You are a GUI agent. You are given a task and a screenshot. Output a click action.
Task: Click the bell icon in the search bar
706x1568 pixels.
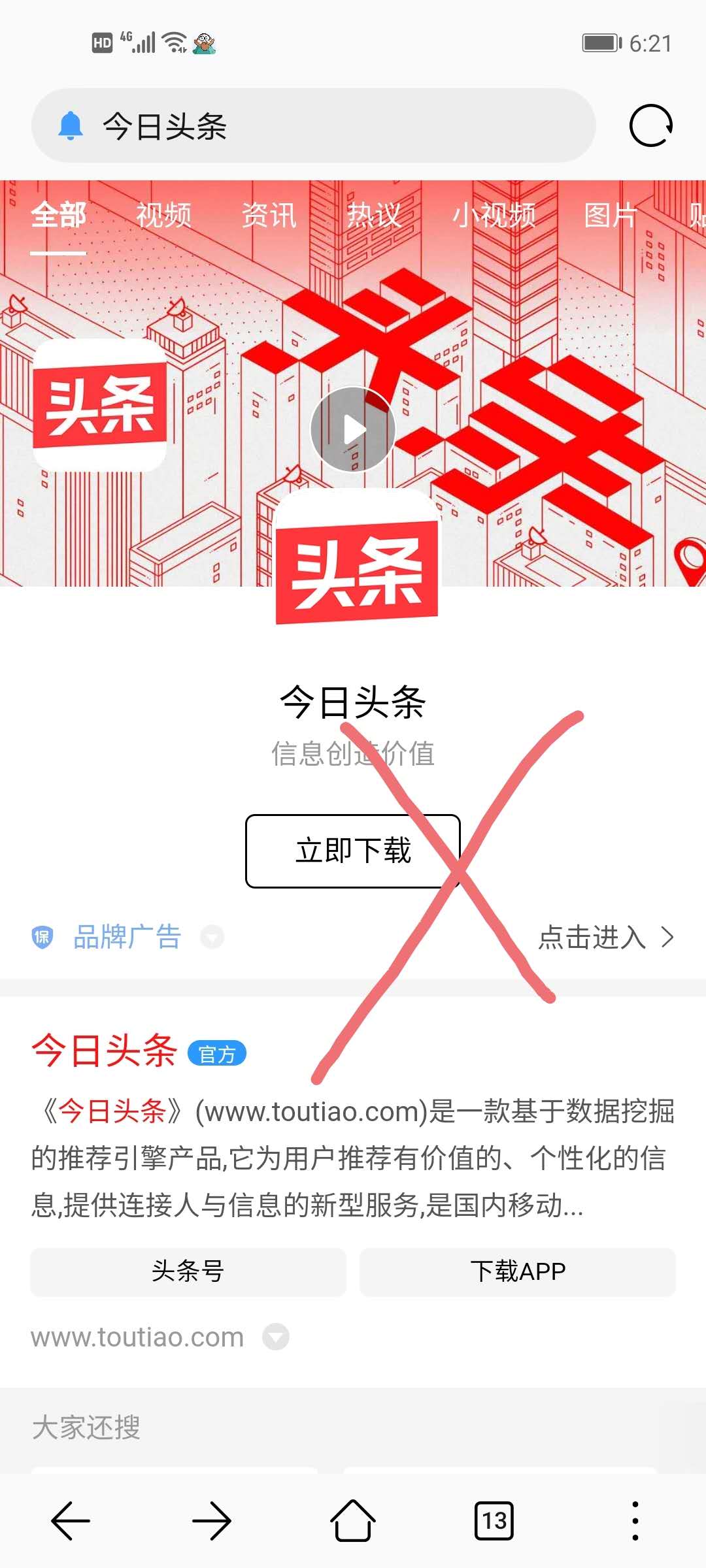coord(72,126)
